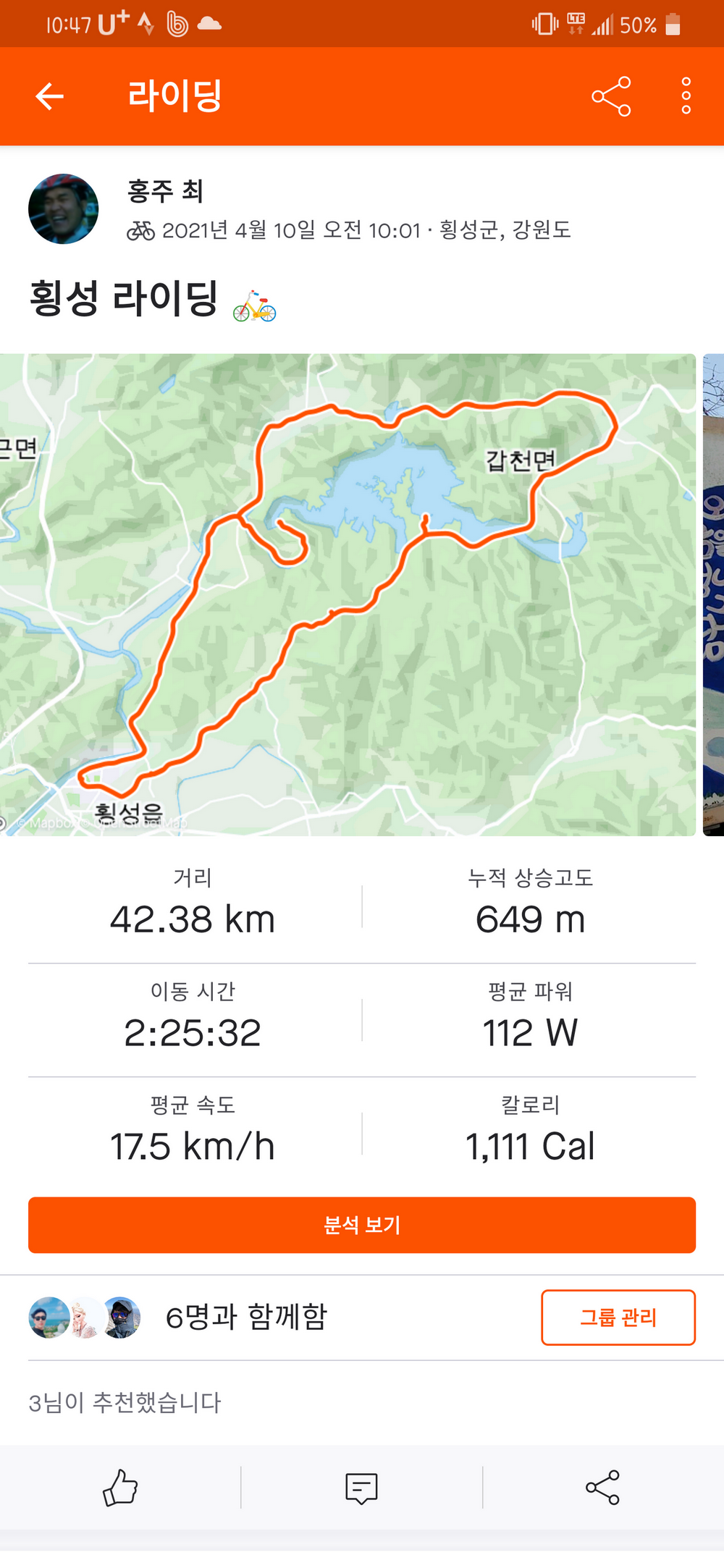
Task: Tap the bottom share icon
Action: pos(602,1488)
